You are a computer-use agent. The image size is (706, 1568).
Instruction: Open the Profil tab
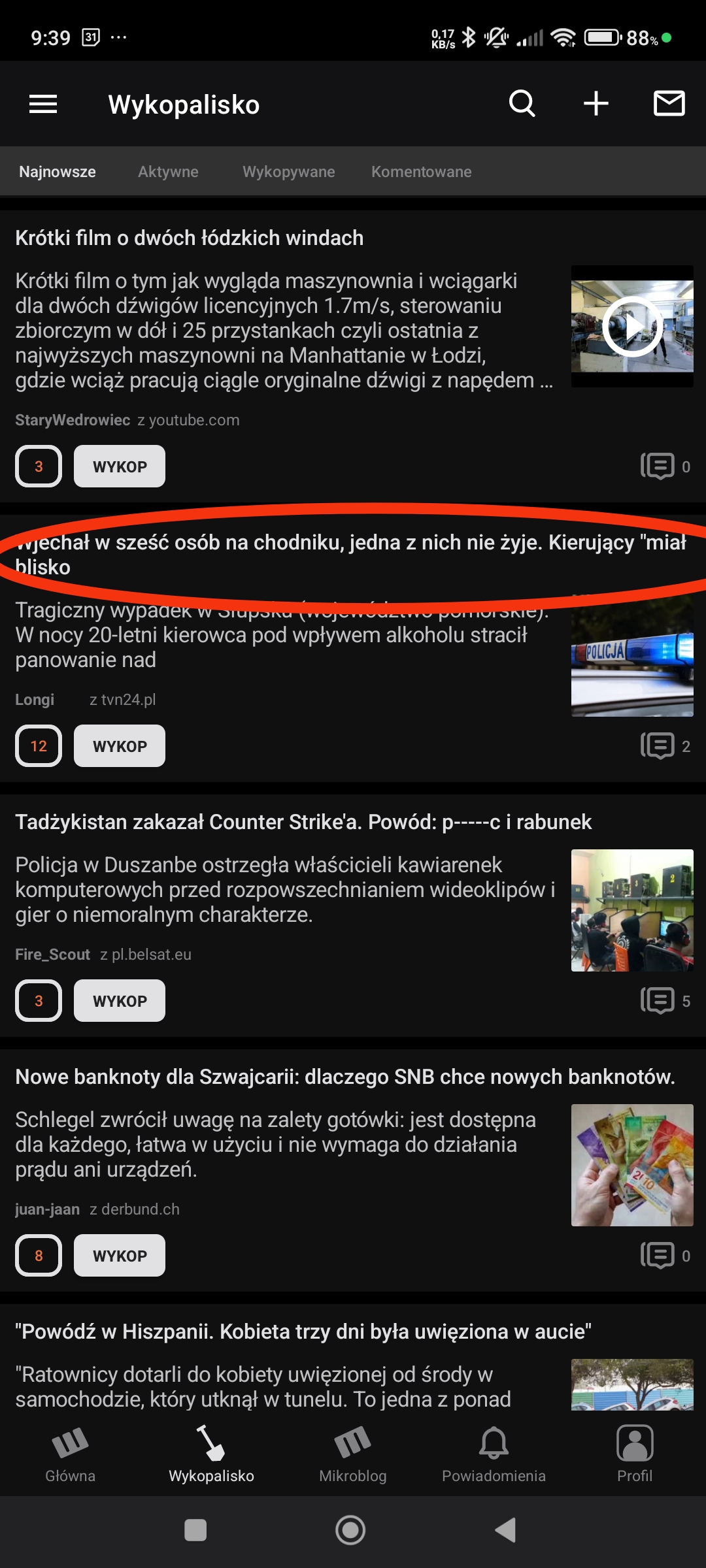635,1454
